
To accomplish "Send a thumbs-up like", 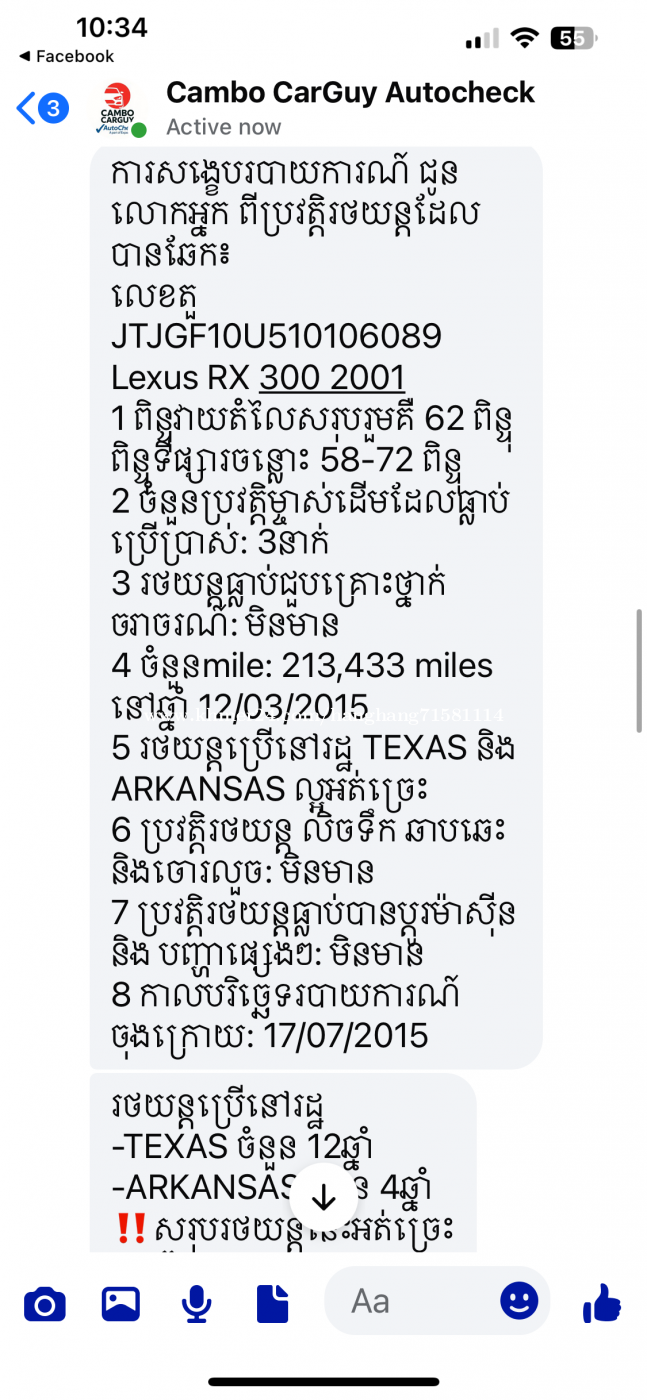I will (602, 1302).
